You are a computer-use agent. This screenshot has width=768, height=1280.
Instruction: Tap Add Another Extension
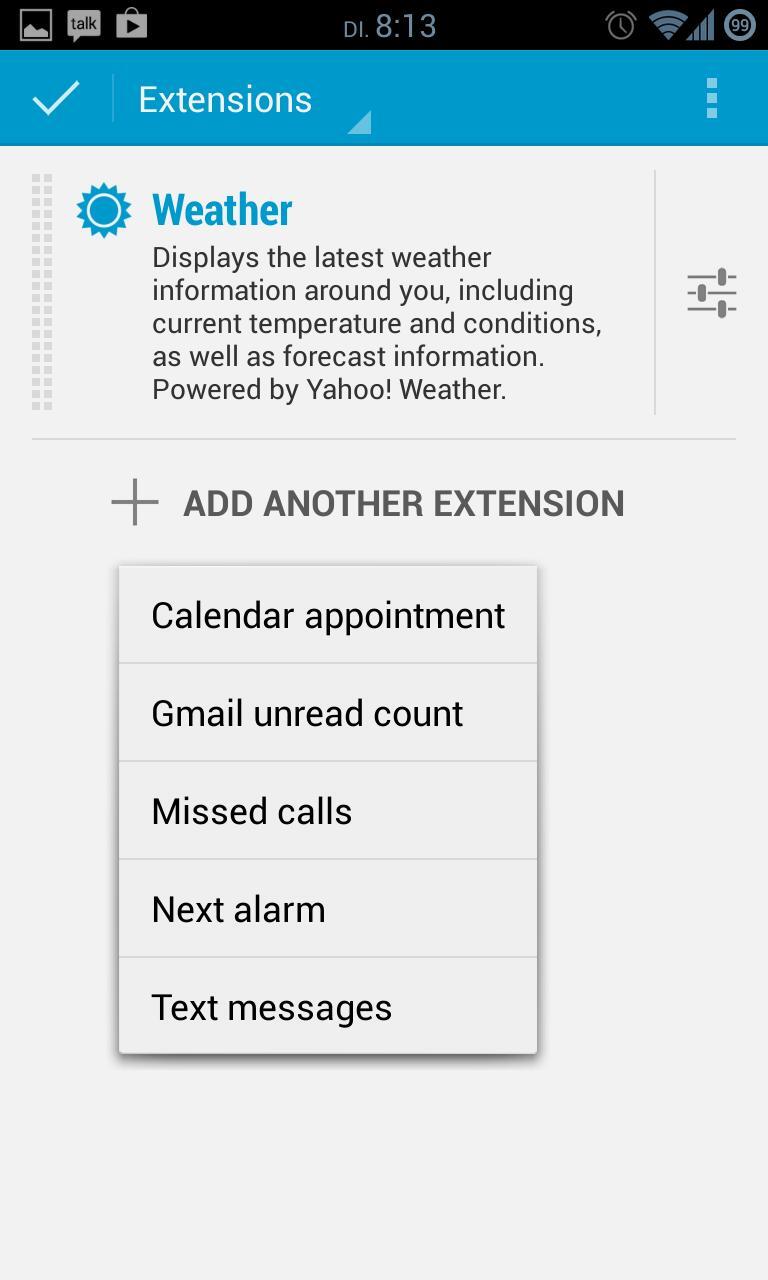[x=368, y=503]
